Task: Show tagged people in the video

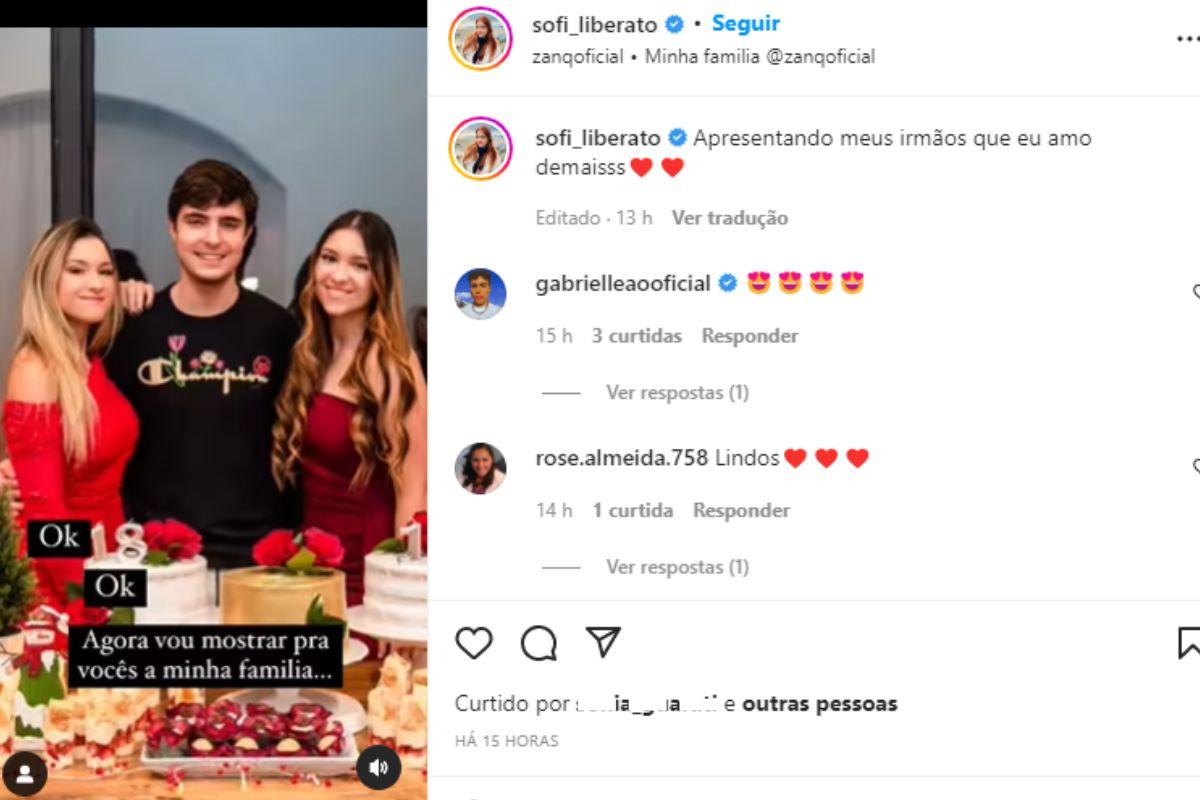Action: [24, 772]
